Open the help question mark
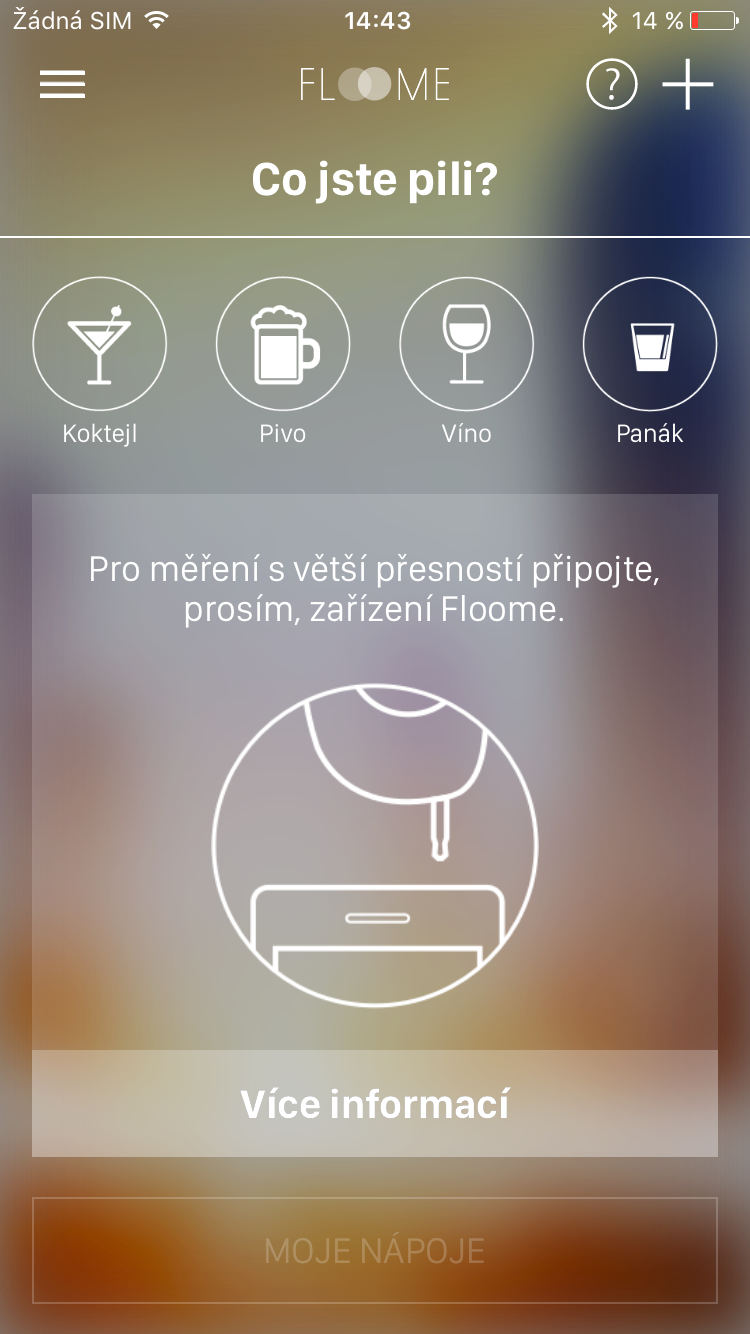 click(x=611, y=85)
